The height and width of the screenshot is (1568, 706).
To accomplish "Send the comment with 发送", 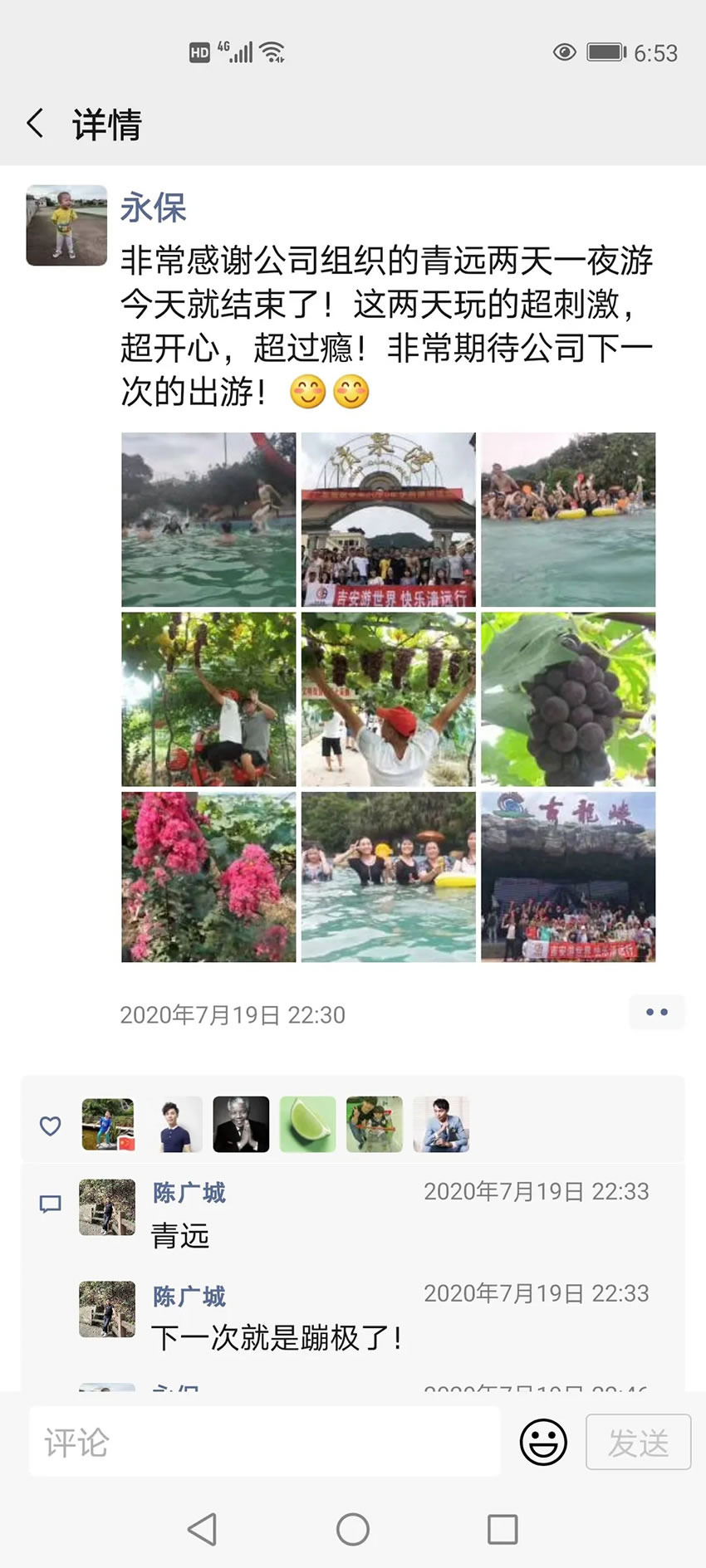I will [638, 1442].
